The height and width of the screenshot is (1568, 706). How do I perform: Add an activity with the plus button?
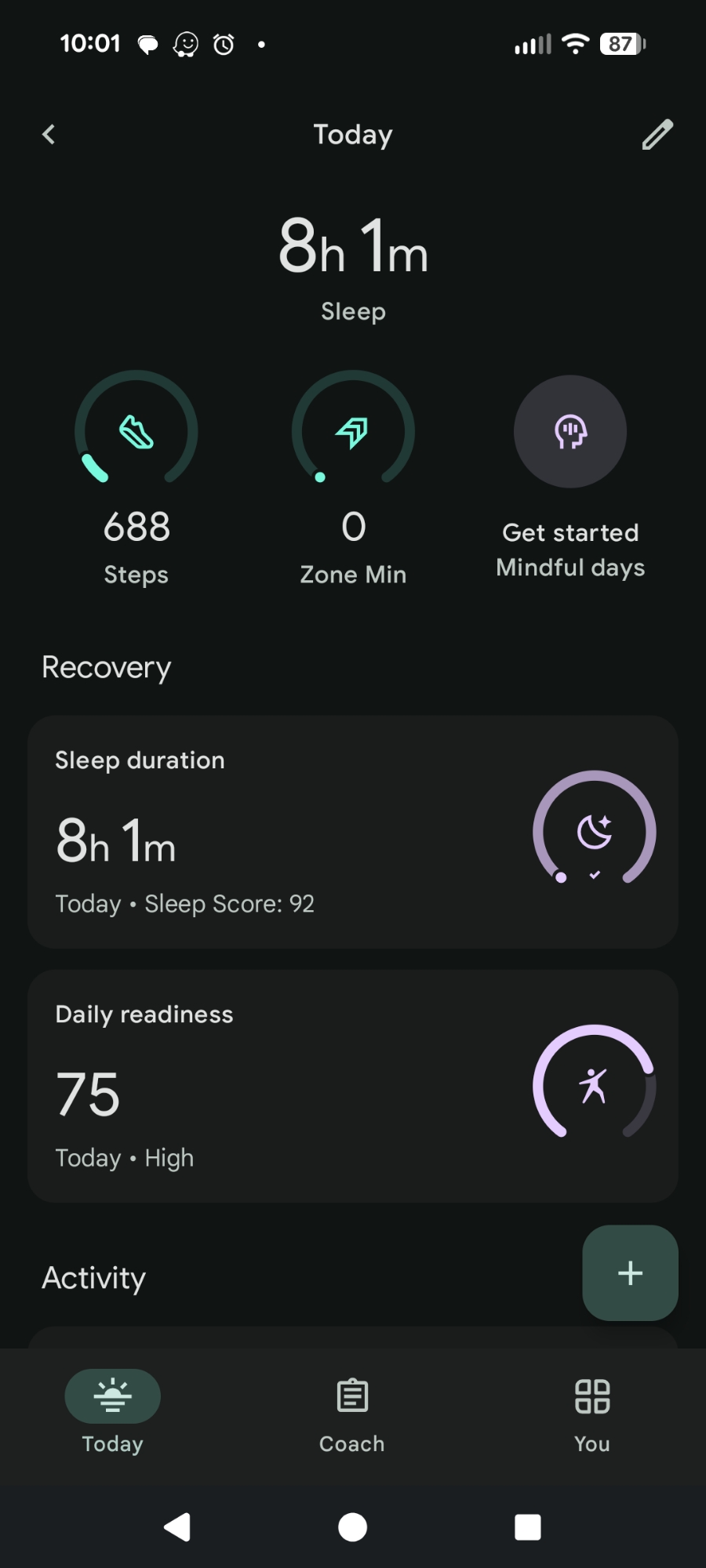pos(630,1273)
